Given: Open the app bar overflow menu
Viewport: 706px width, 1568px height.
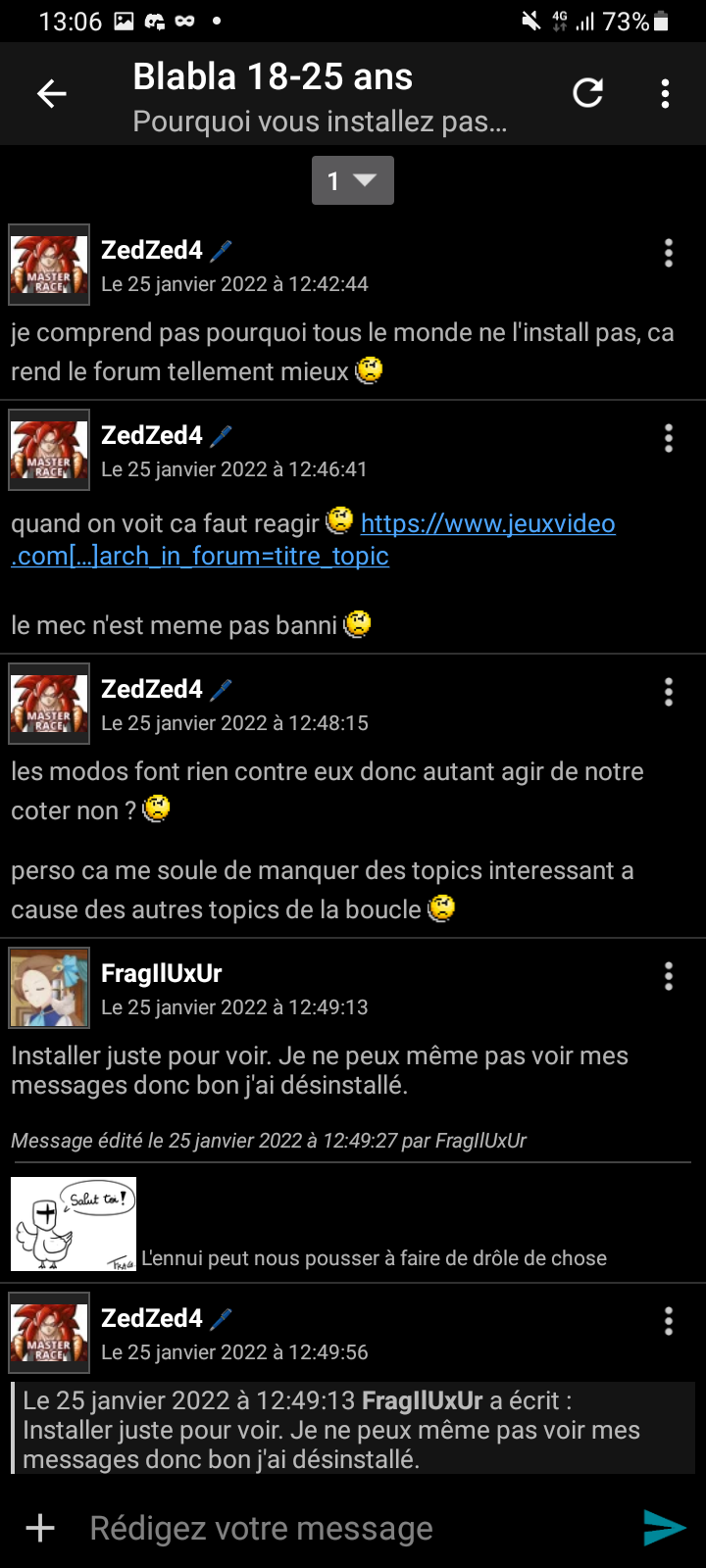Looking at the screenshot, I should click(665, 94).
